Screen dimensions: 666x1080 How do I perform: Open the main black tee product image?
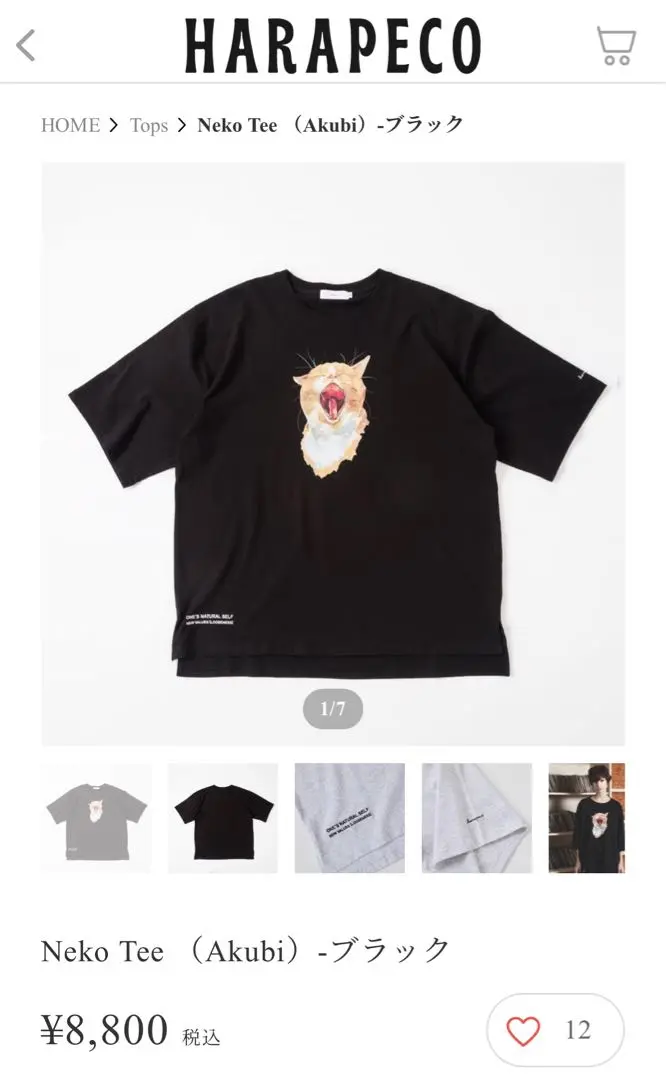(x=333, y=452)
